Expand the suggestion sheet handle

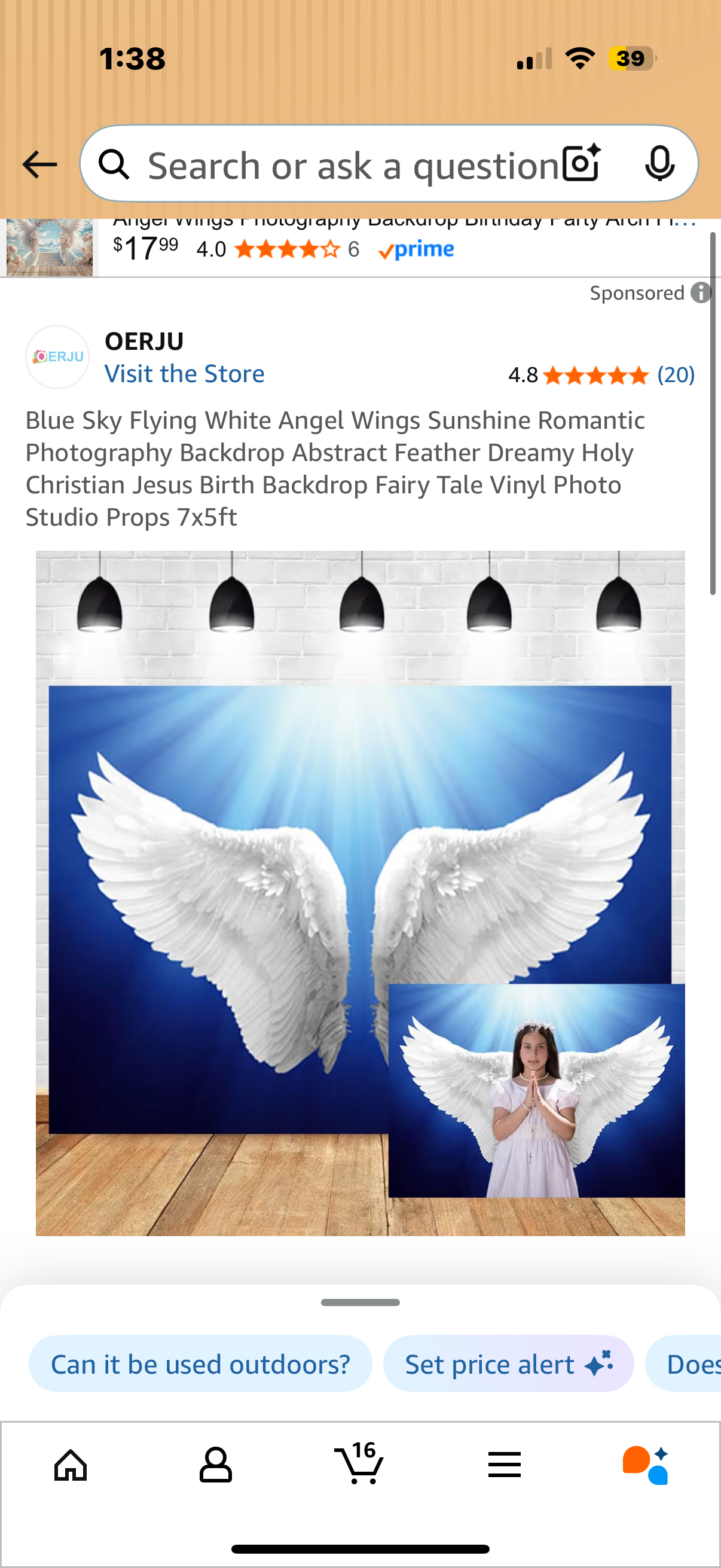(360, 1302)
